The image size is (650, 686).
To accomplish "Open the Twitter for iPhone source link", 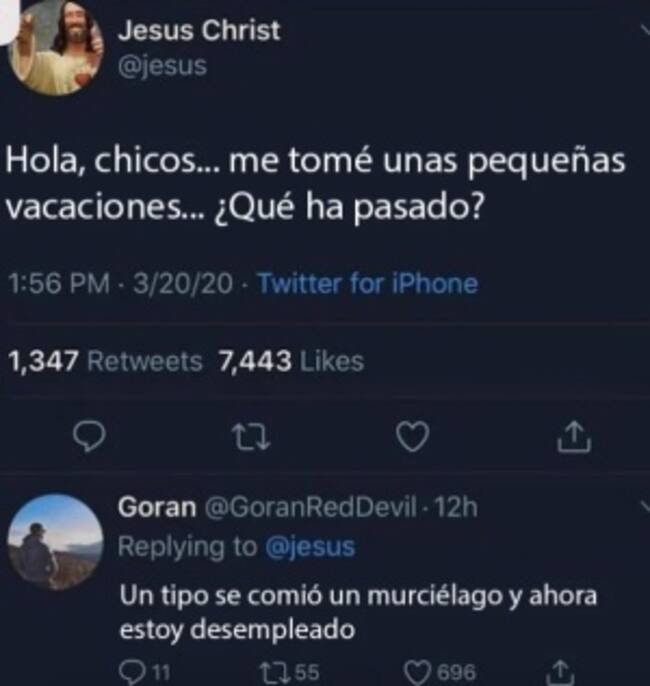I will 367,284.
